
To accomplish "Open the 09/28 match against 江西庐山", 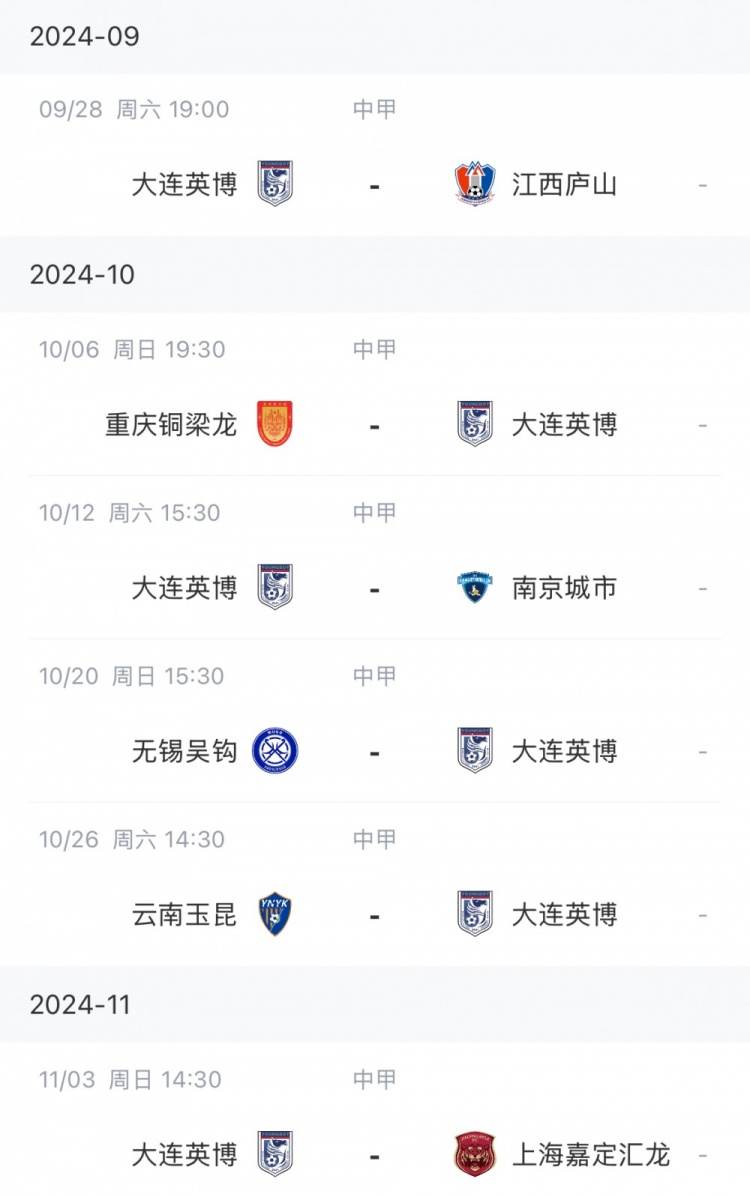I will [x=374, y=185].
